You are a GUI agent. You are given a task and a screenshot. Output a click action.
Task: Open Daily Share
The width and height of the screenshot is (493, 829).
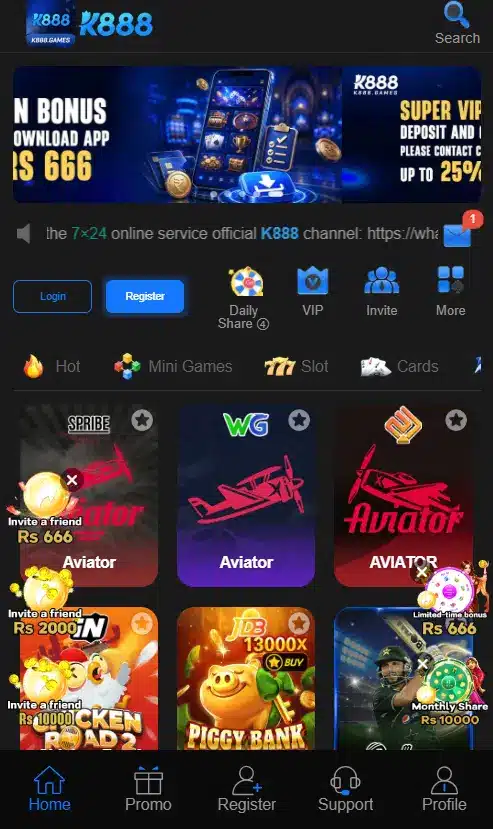coord(244,299)
